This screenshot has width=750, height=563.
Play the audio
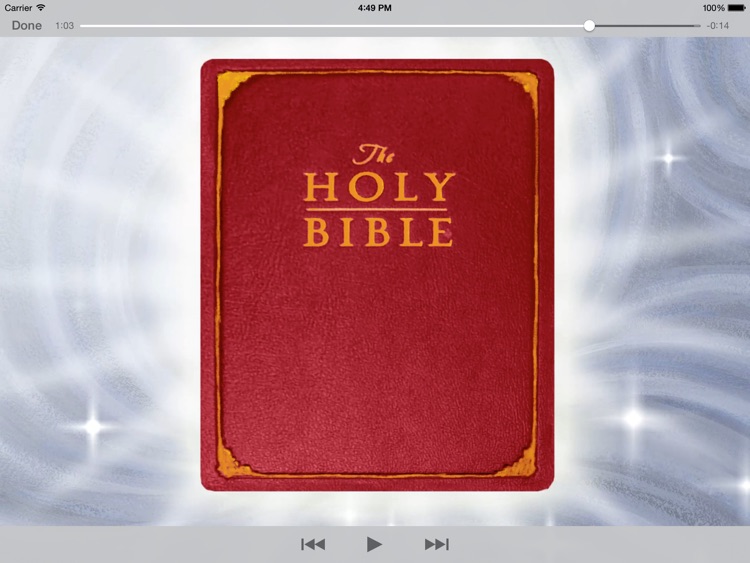[374, 544]
